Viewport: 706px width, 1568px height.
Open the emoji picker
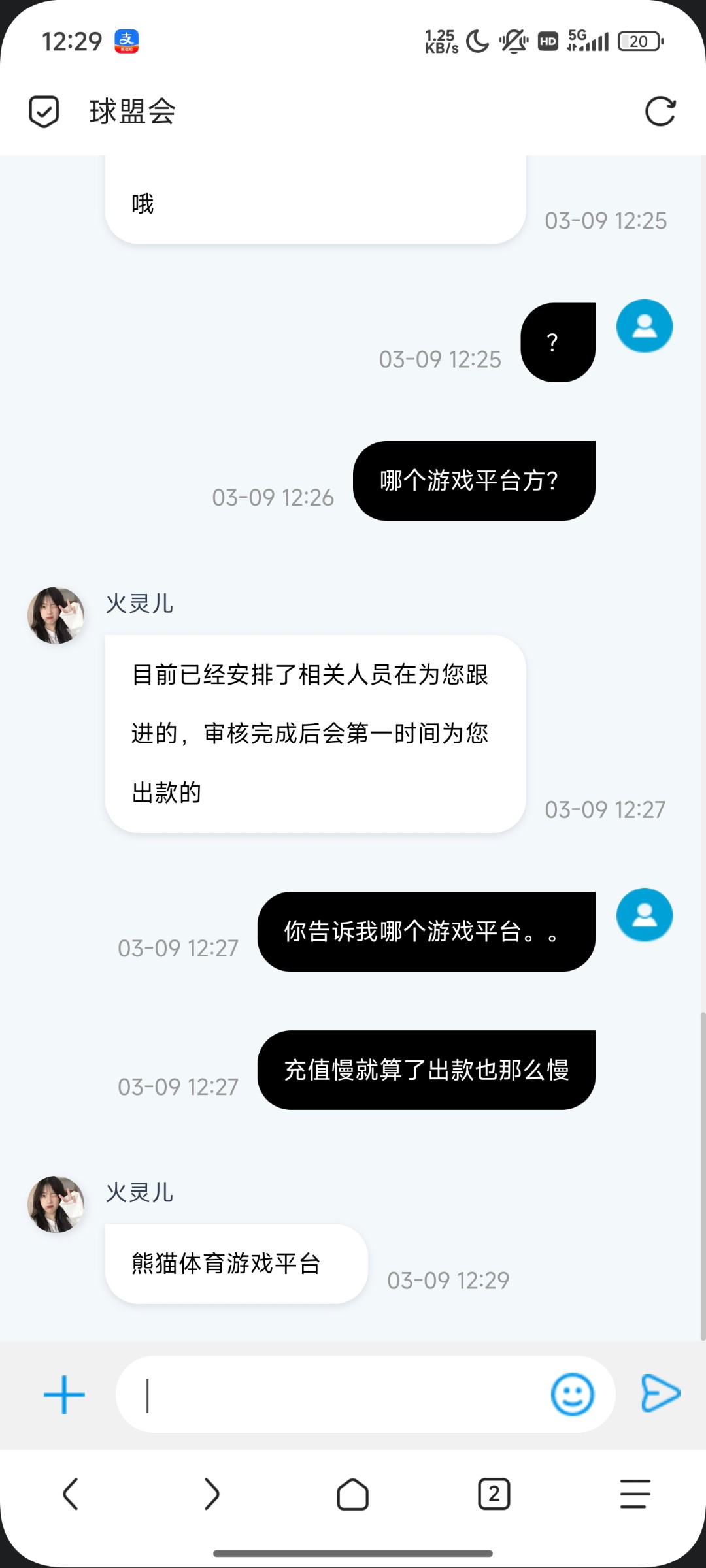[x=573, y=1395]
